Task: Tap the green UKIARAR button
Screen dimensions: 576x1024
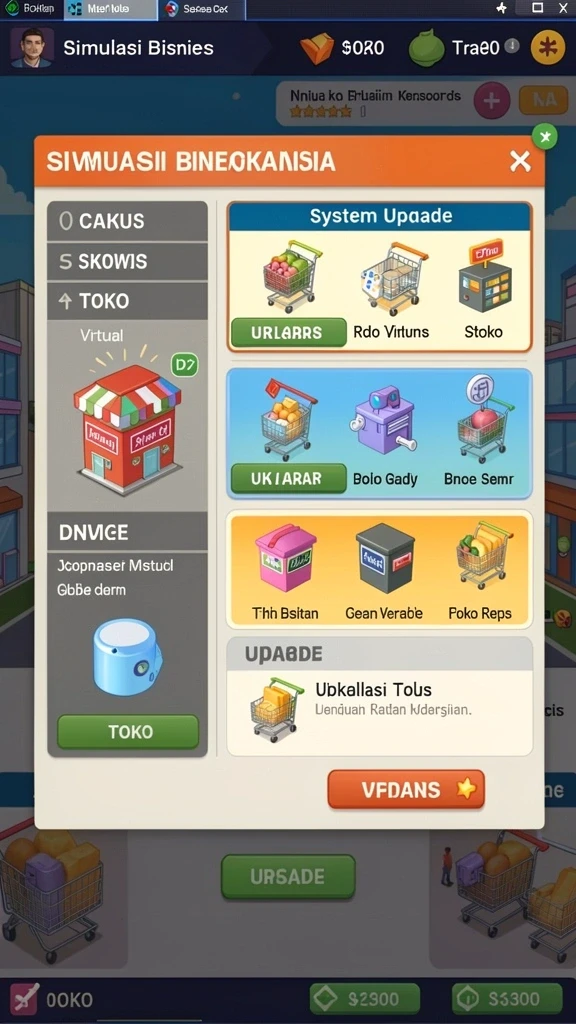Action: (288, 479)
